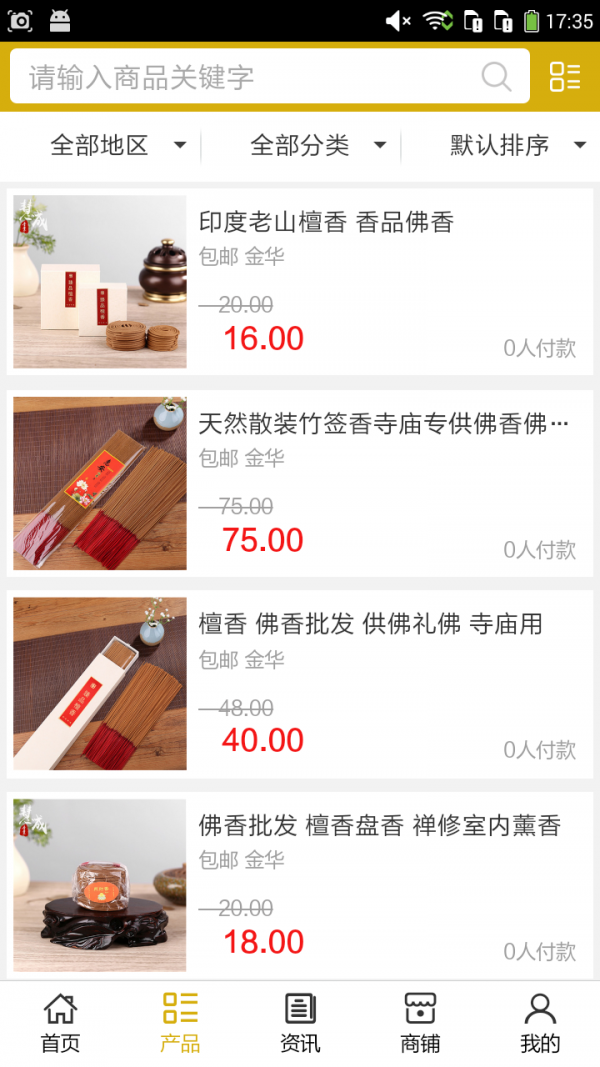Open 檀香 佛香批发 供佛礼佛 寺庙用 item

370,624
